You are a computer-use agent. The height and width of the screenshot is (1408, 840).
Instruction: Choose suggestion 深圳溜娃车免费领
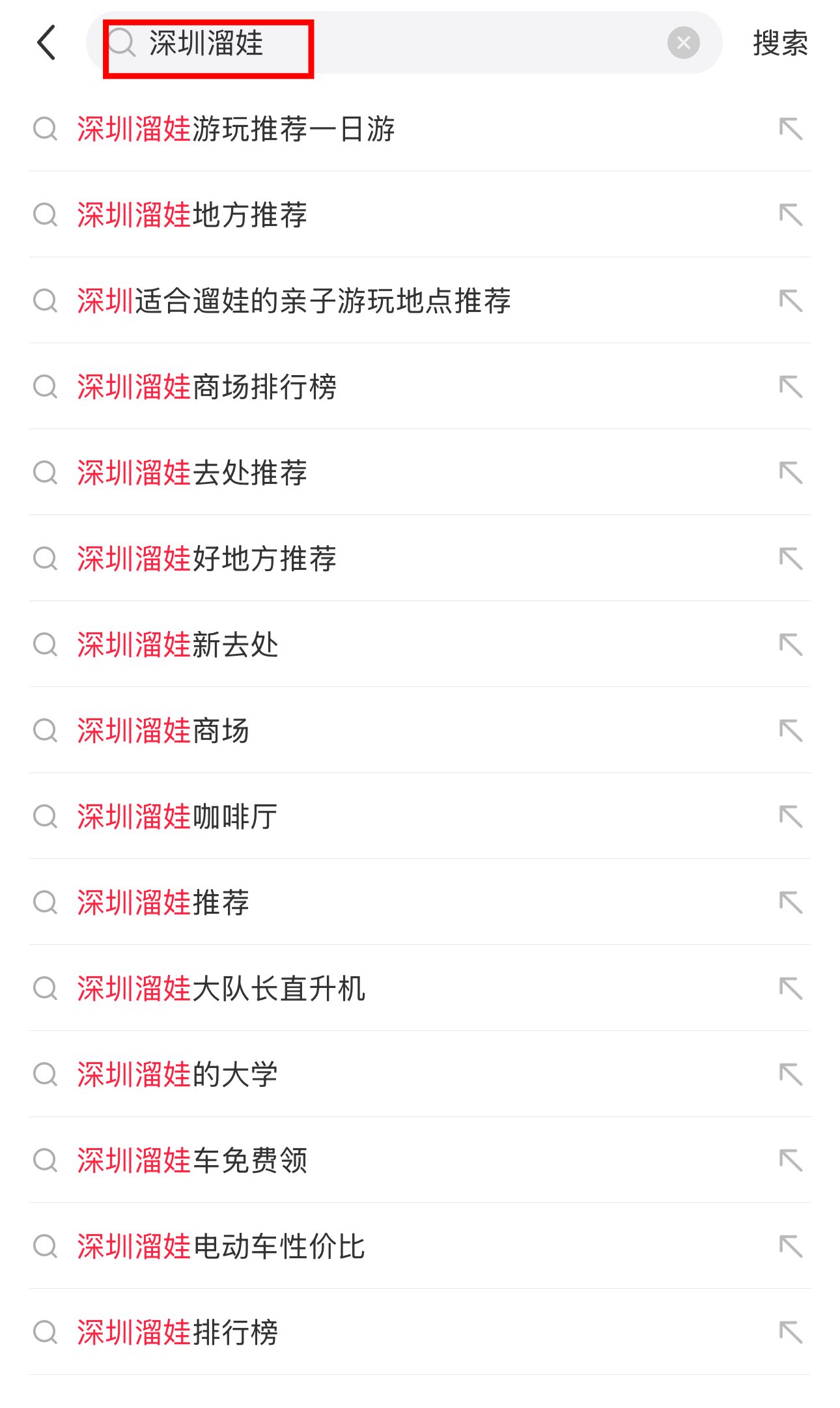coord(192,1161)
